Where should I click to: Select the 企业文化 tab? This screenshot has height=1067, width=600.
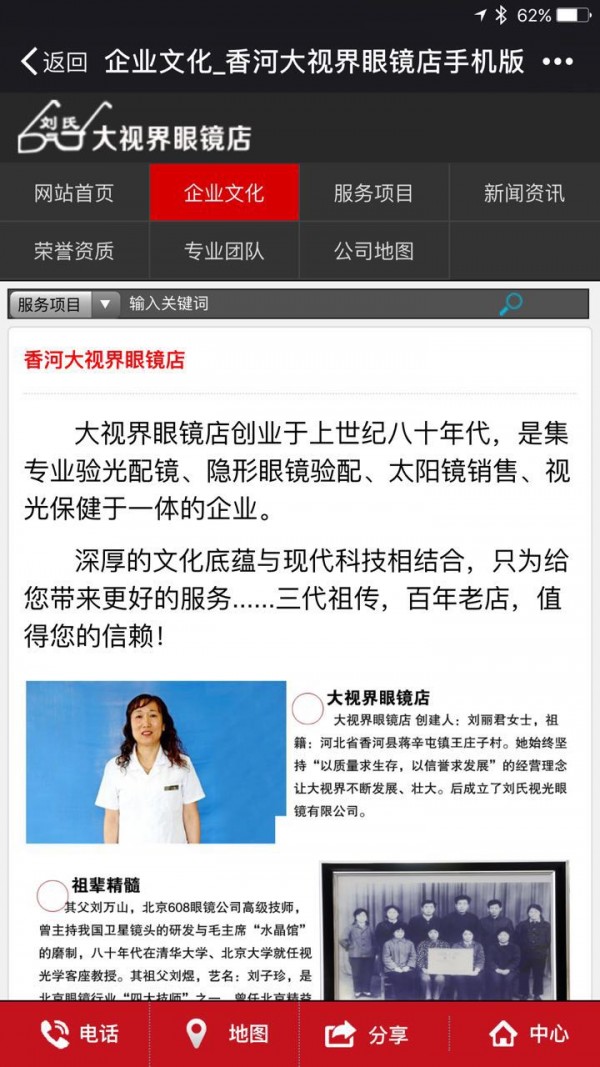point(224,193)
